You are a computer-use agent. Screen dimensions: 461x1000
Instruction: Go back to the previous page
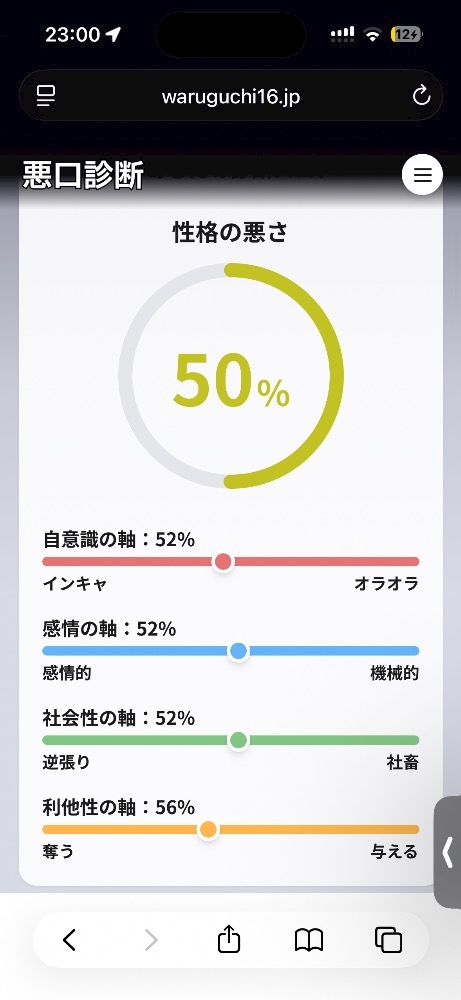coord(70,940)
